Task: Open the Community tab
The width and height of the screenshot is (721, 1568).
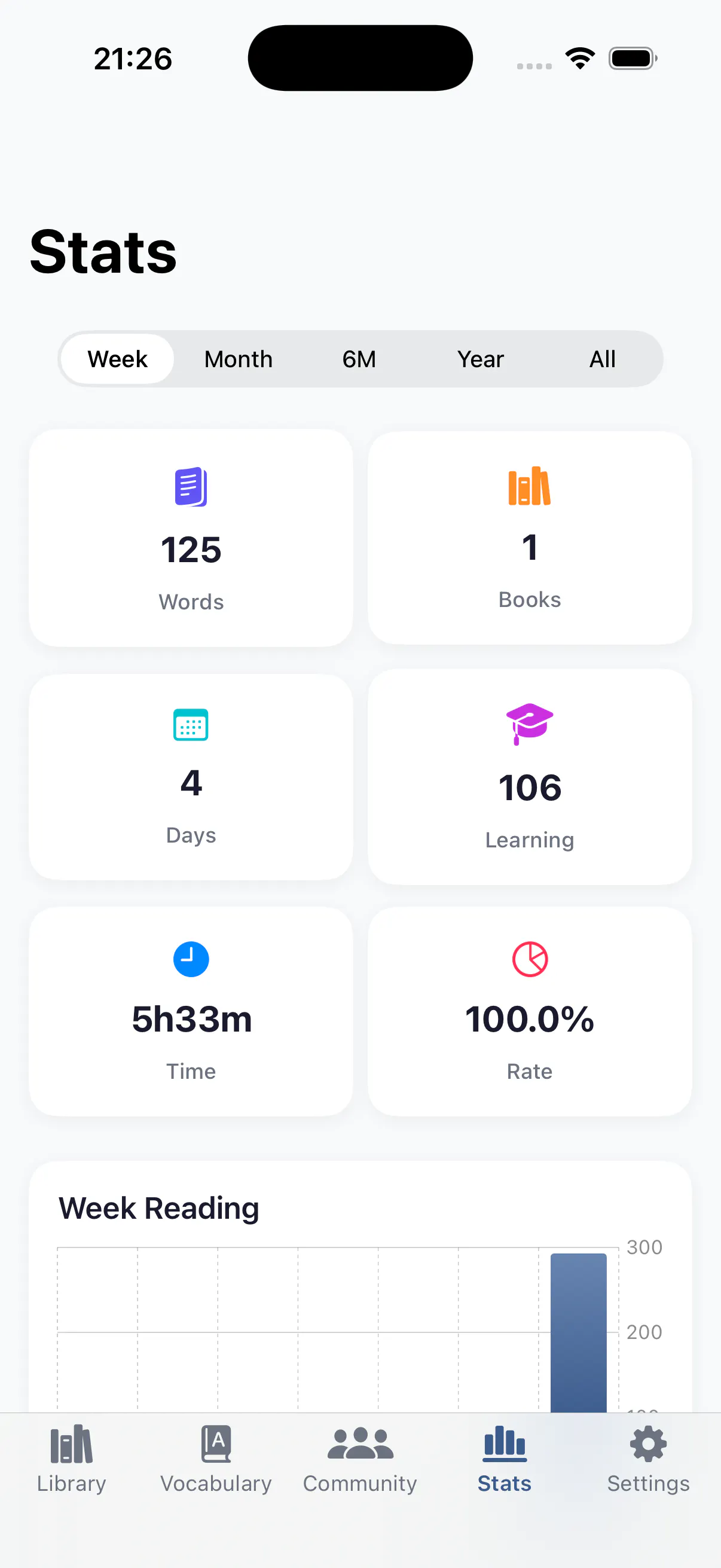Action: 360,1460
